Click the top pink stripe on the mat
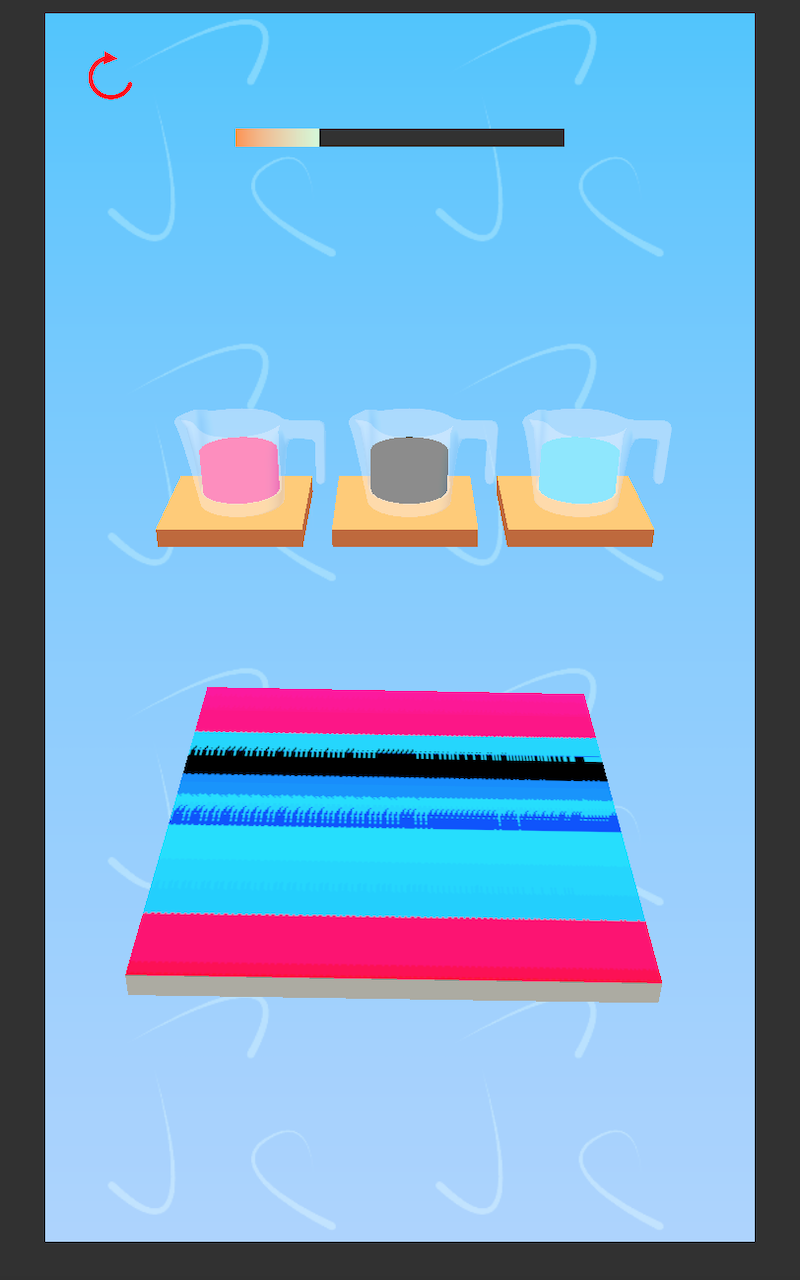 pos(400,710)
